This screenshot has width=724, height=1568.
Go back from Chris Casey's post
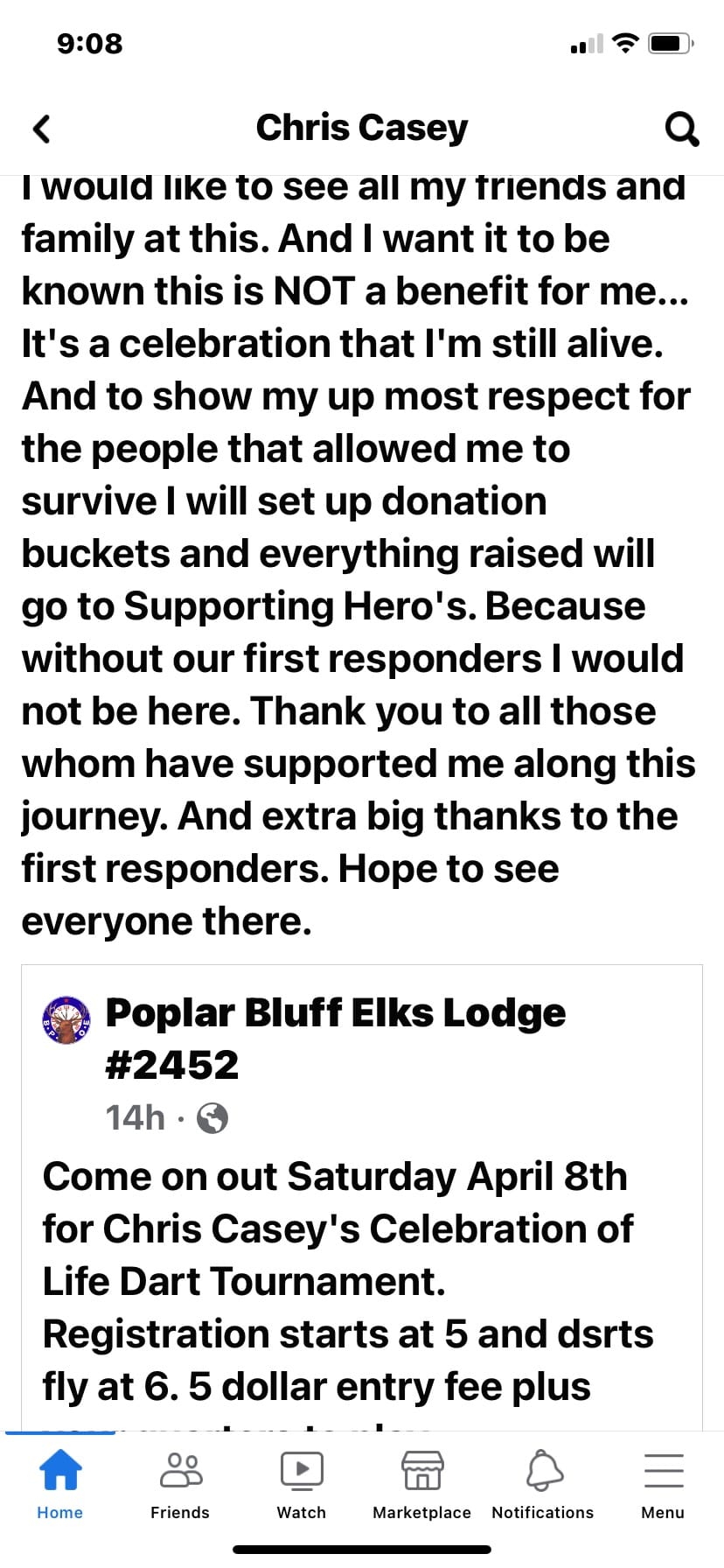click(41, 129)
